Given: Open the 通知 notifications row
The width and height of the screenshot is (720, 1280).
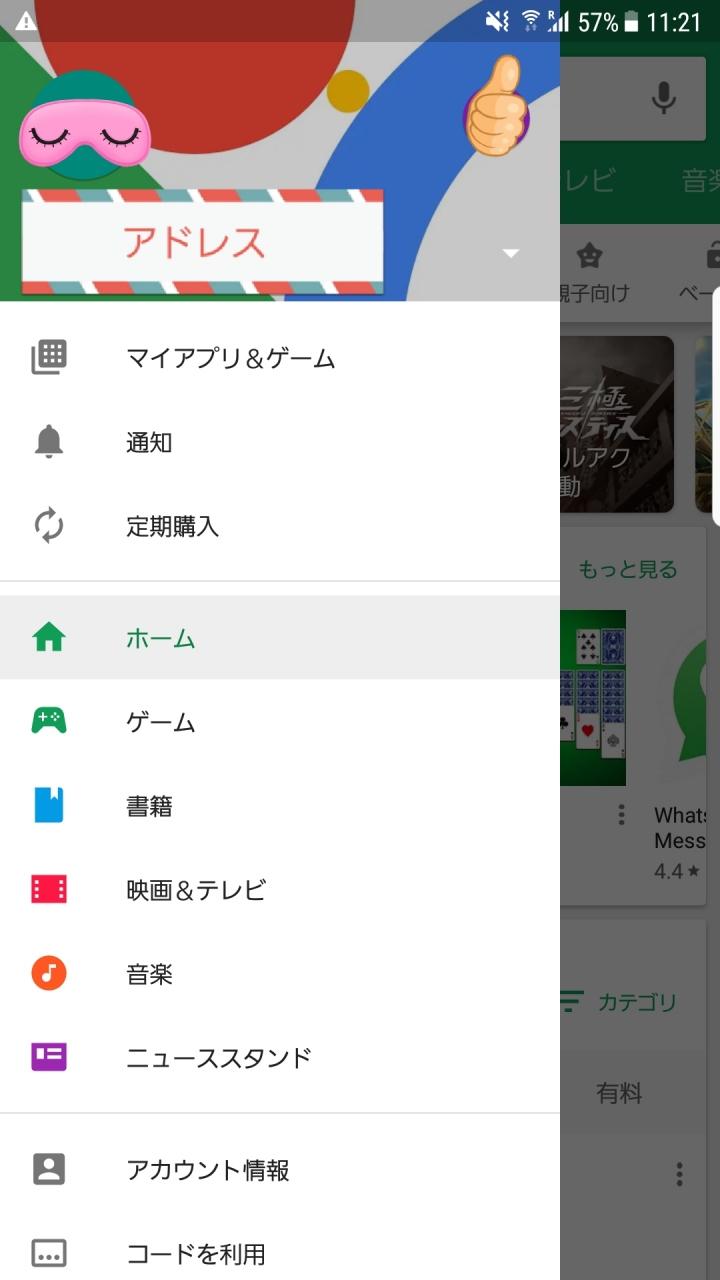Looking at the screenshot, I should point(280,442).
